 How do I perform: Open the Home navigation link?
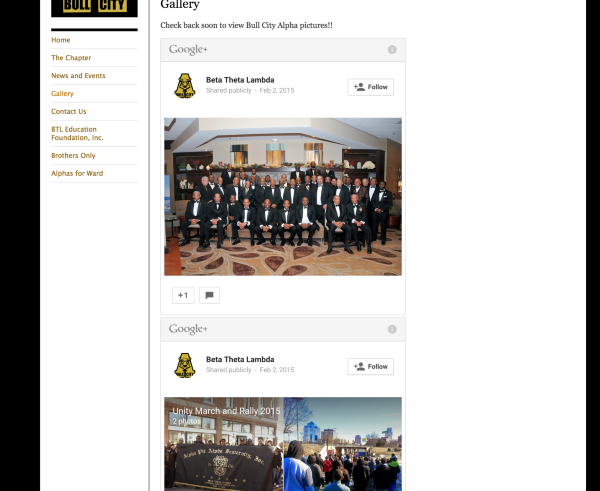[x=61, y=40]
